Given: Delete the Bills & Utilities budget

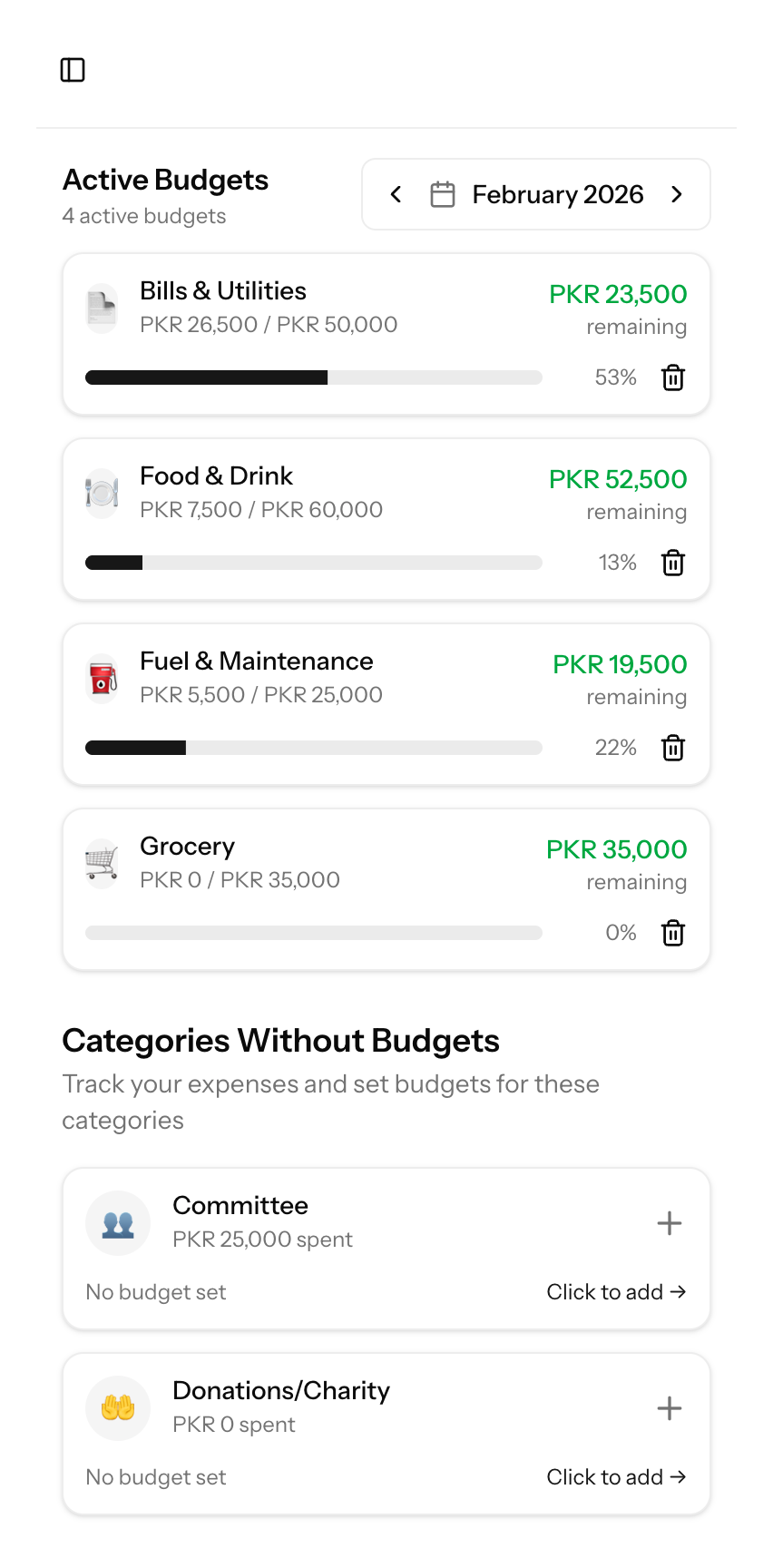Looking at the screenshot, I should point(672,377).
